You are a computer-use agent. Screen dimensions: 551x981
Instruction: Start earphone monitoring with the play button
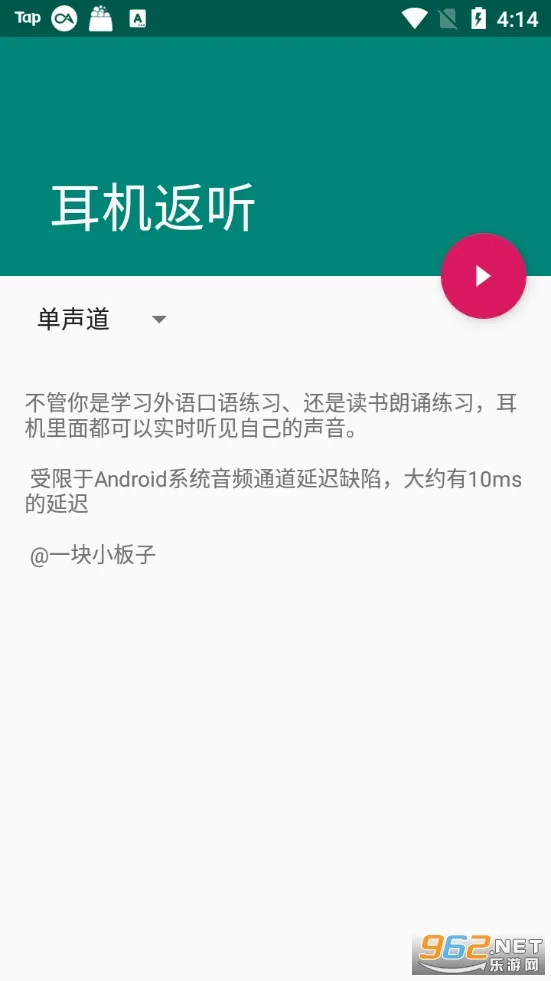(483, 276)
